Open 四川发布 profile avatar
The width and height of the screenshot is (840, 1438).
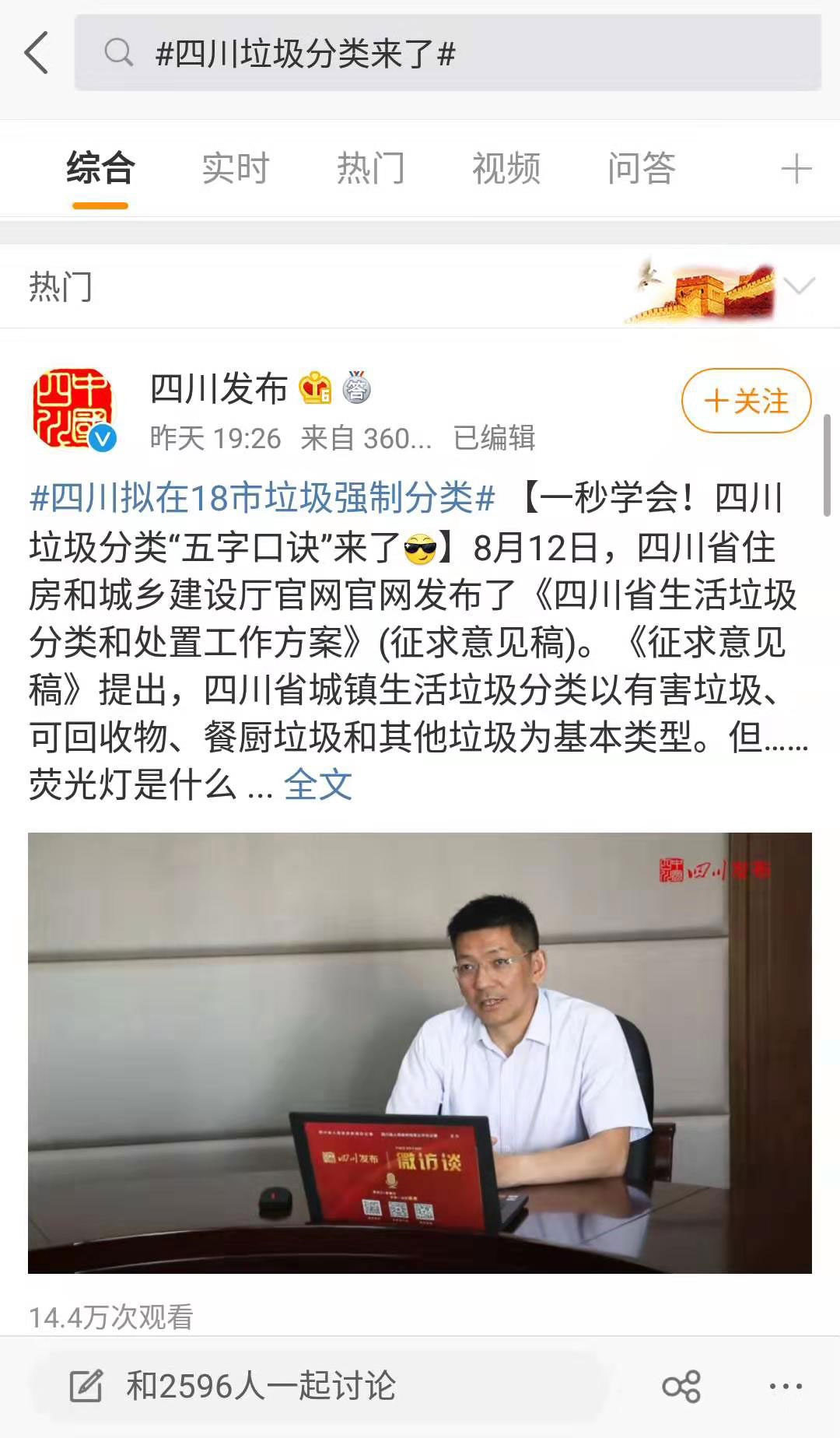(x=73, y=409)
